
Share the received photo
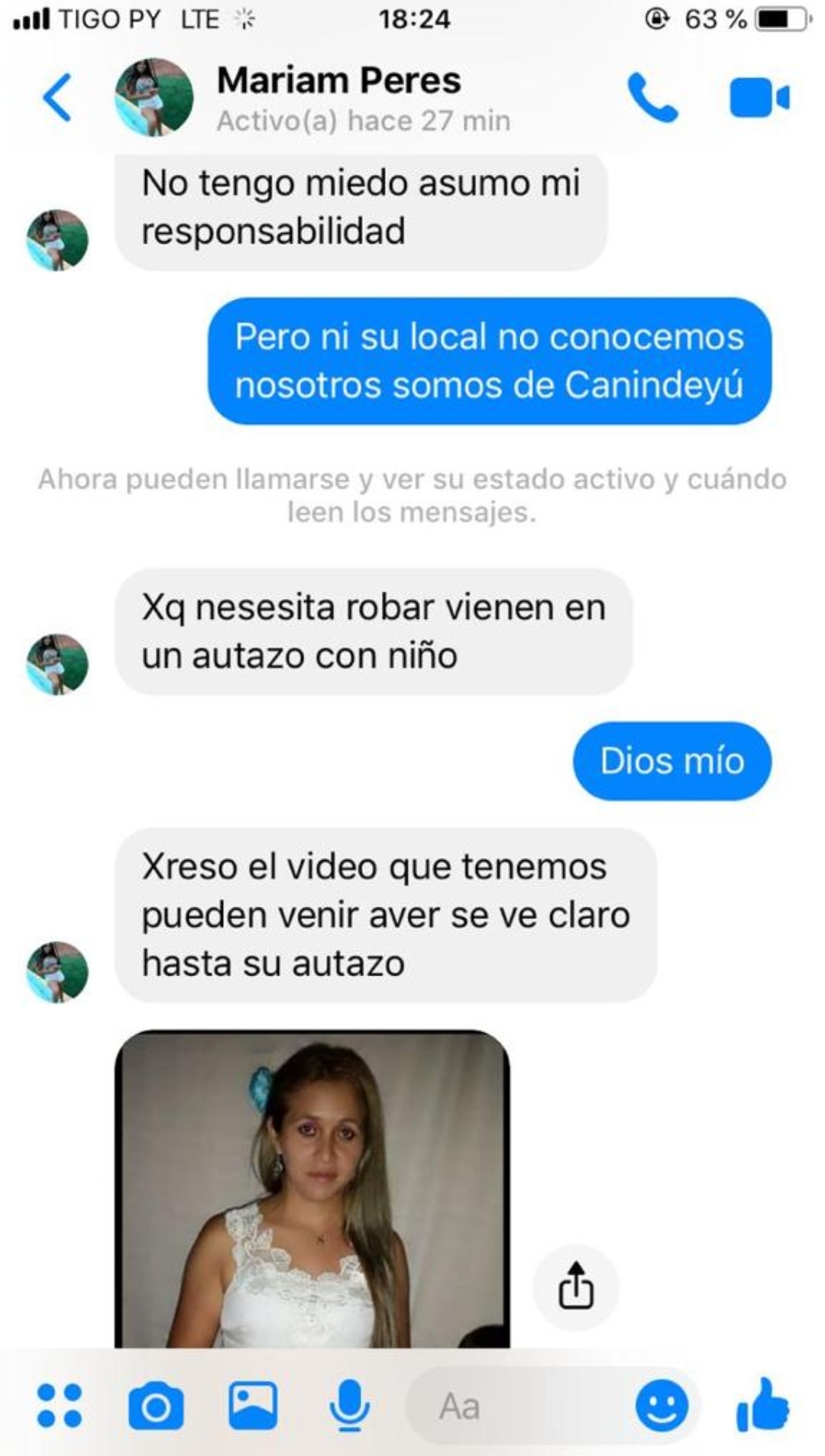click(575, 1287)
